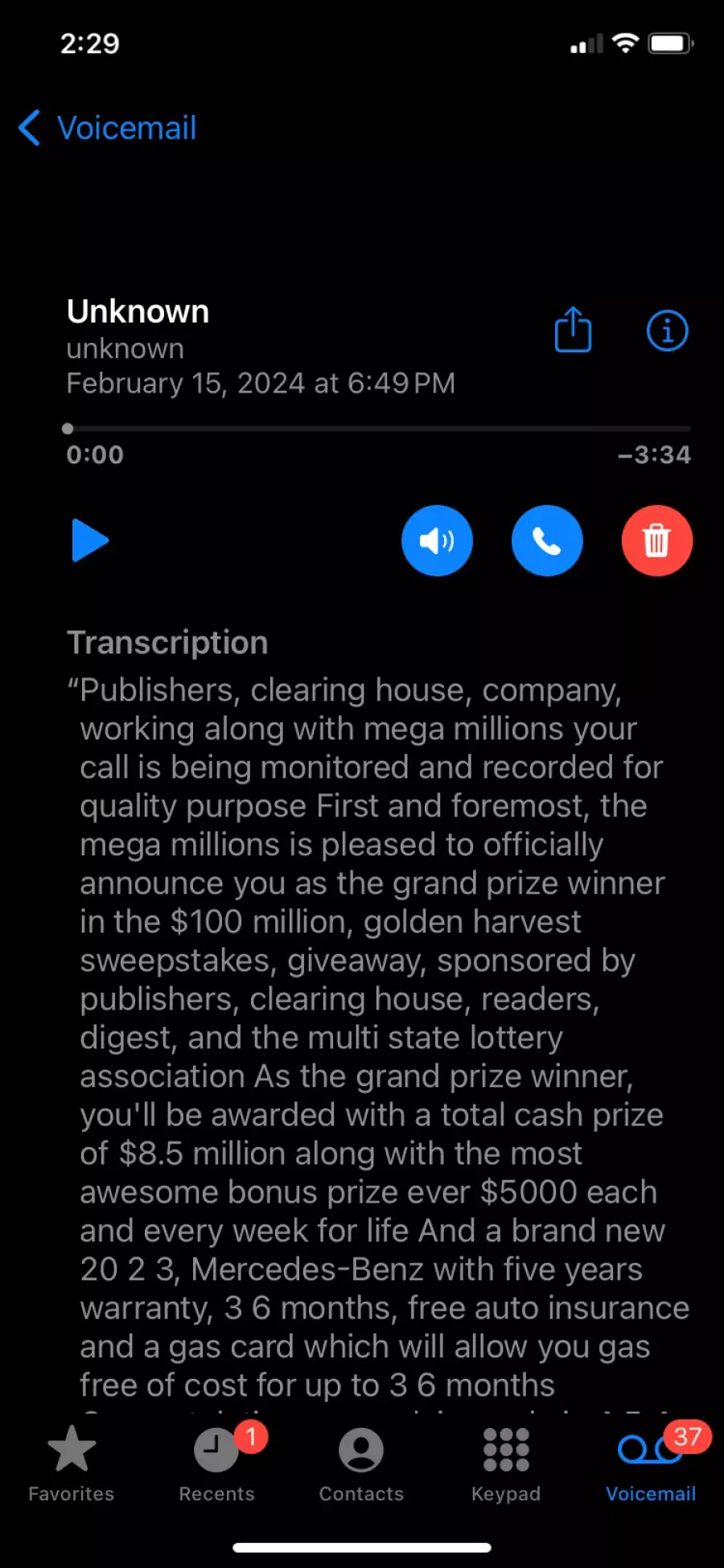The image size is (724, 1568).
Task: Play the voicemail message
Action: pos(90,541)
